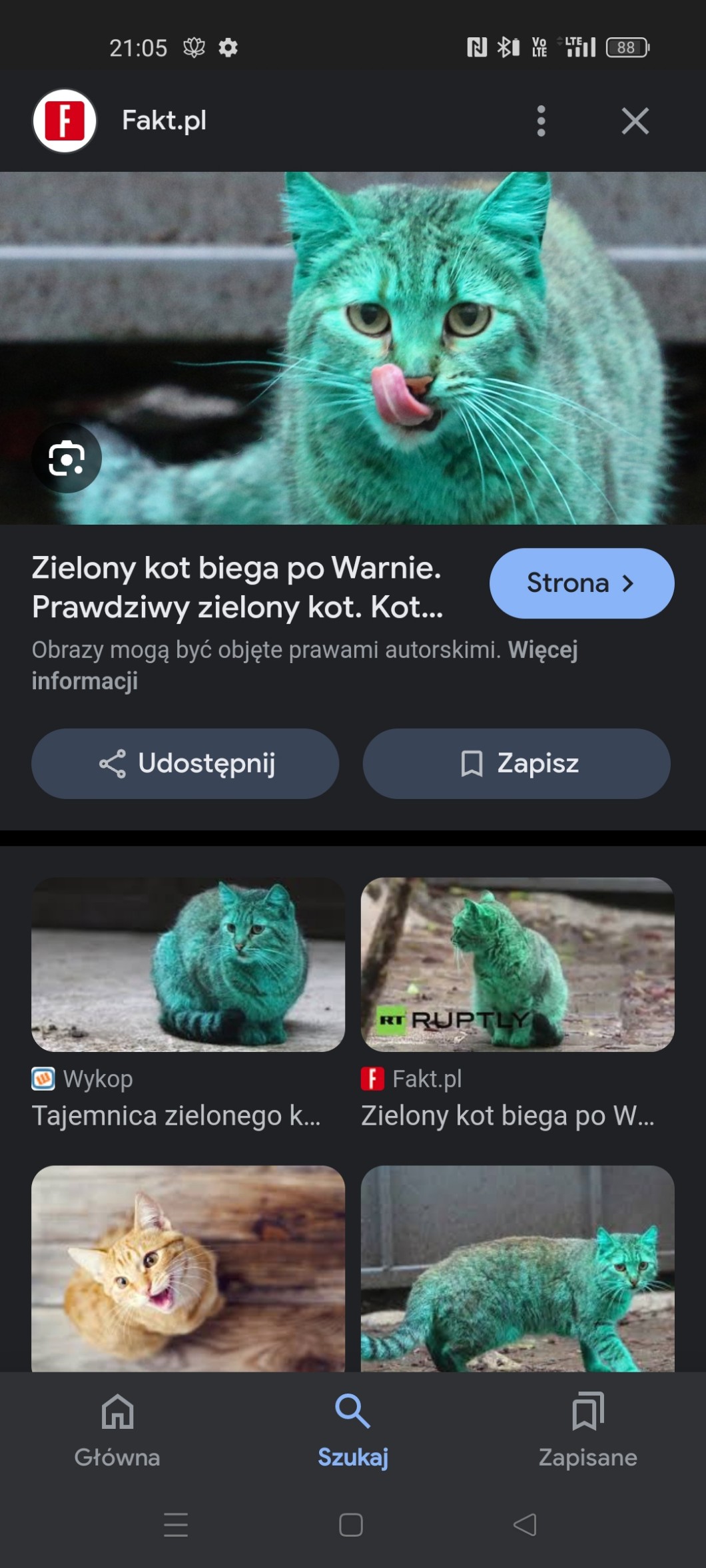Open the three-dot overflow menu
The width and height of the screenshot is (706, 1568).
click(541, 121)
